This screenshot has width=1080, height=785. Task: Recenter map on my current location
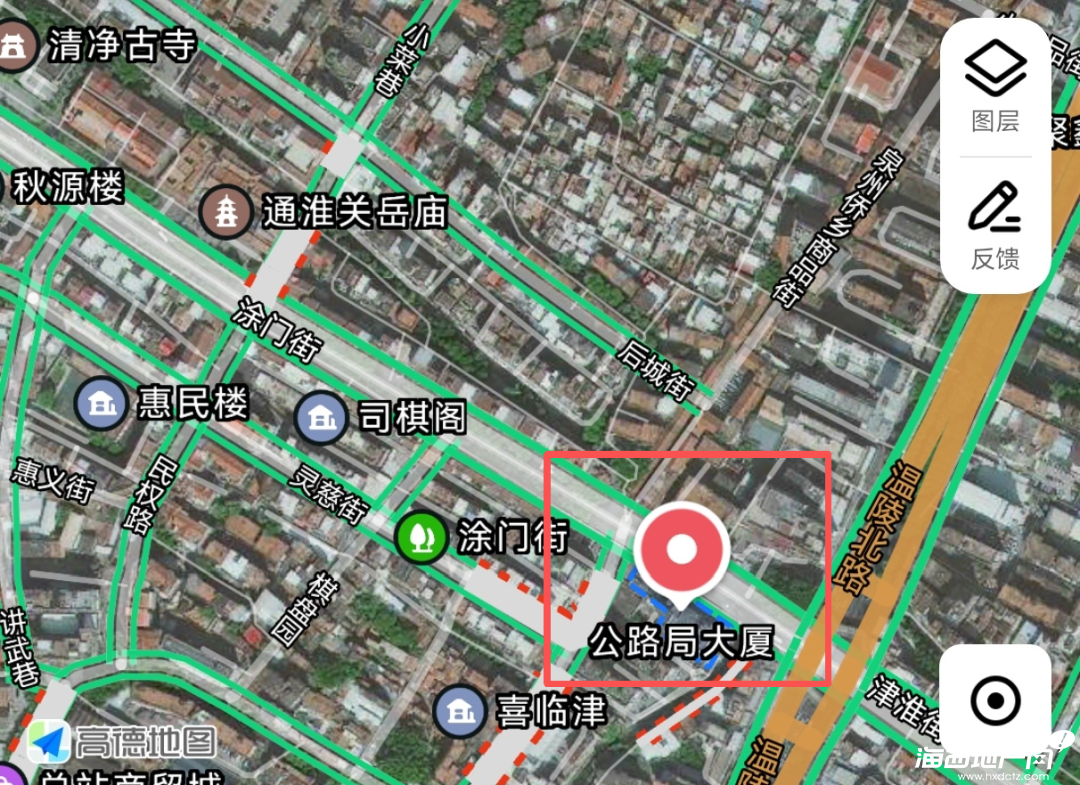point(995,701)
